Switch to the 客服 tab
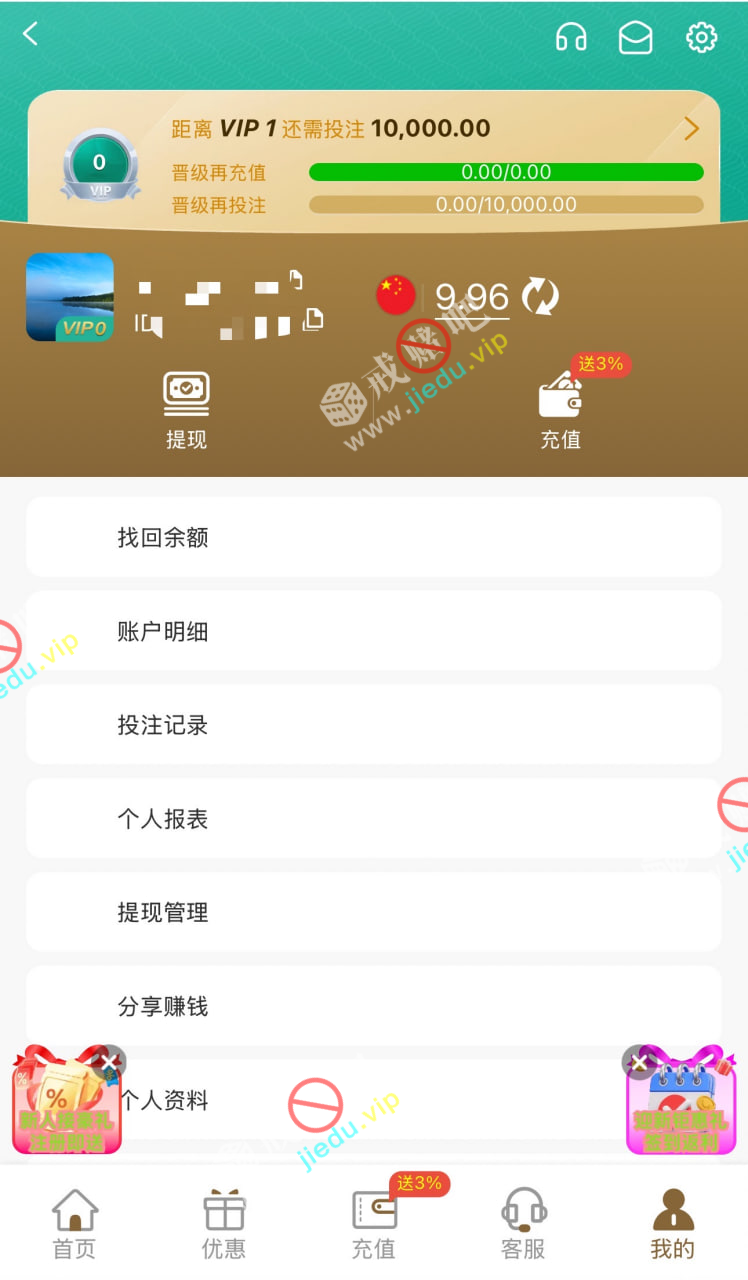The image size is (748, 1280). pos(523,1224)
